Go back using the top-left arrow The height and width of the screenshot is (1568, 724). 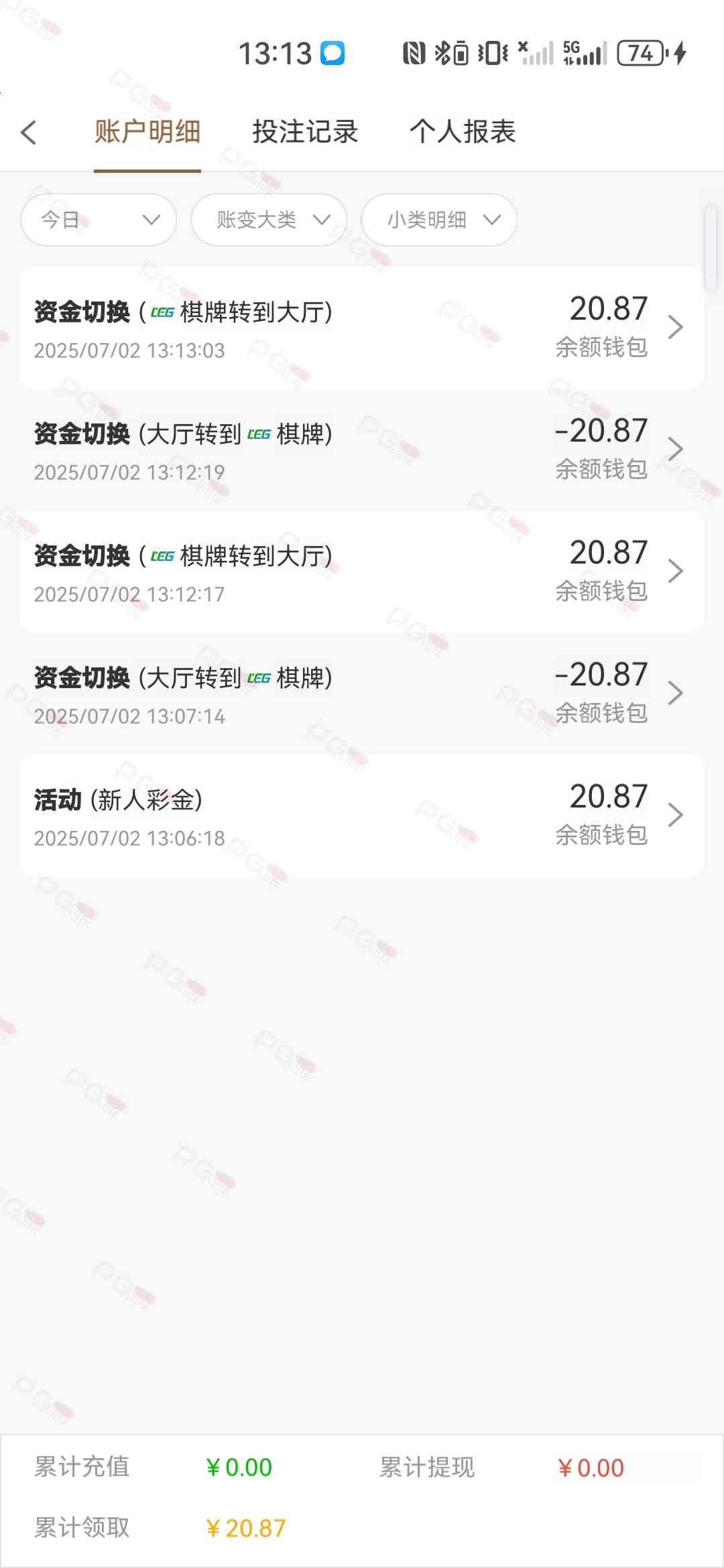29,132
